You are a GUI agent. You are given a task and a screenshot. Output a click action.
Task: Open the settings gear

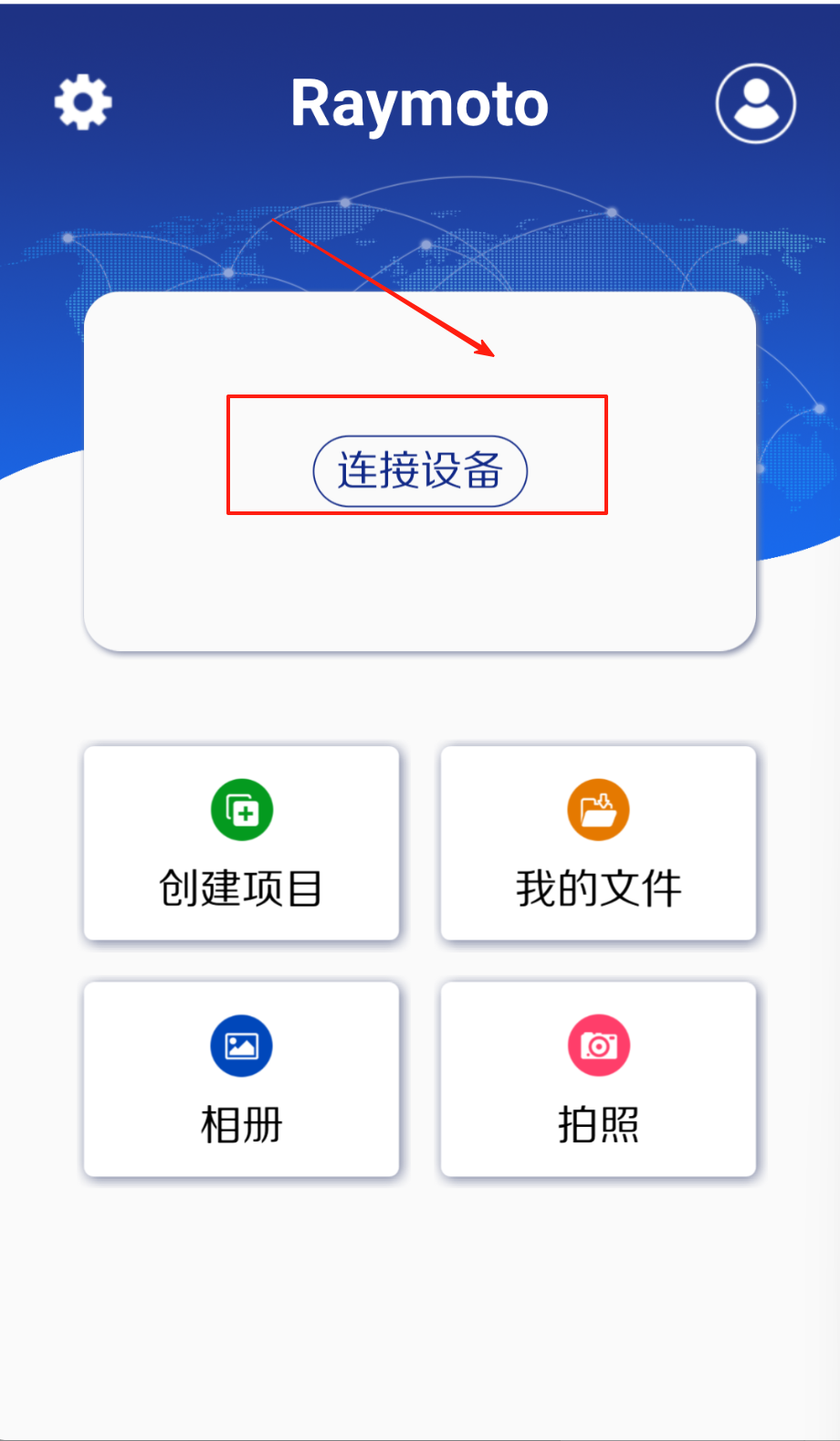click(83, 102)
